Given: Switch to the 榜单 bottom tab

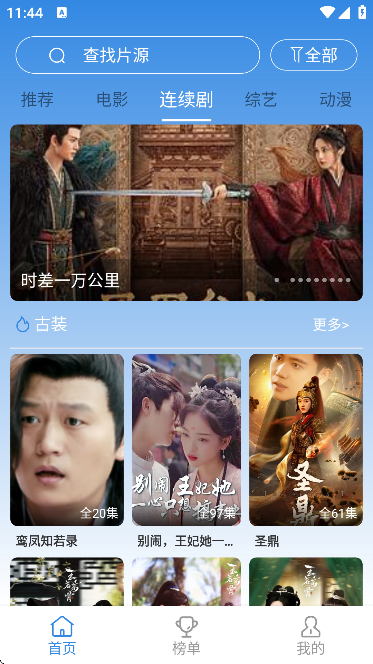Looking at the screenshot, I should pos(186,635).
